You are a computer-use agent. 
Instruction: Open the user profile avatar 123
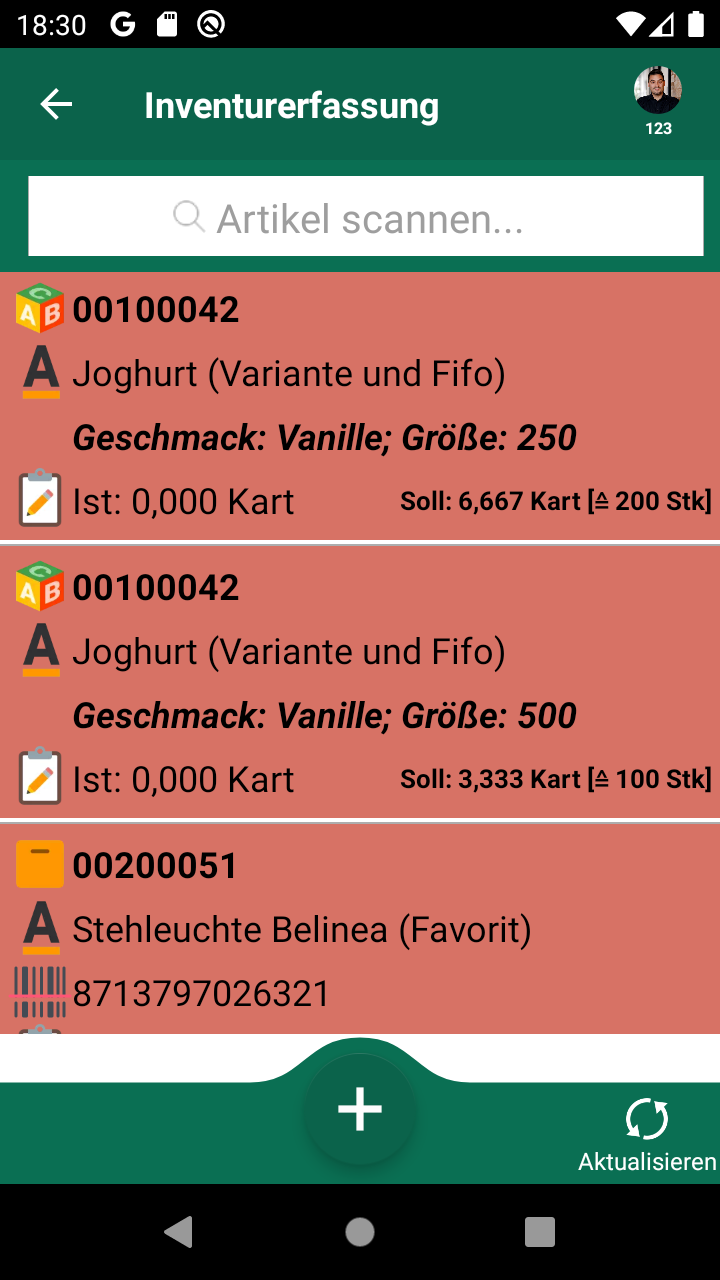tap(658, 93)
